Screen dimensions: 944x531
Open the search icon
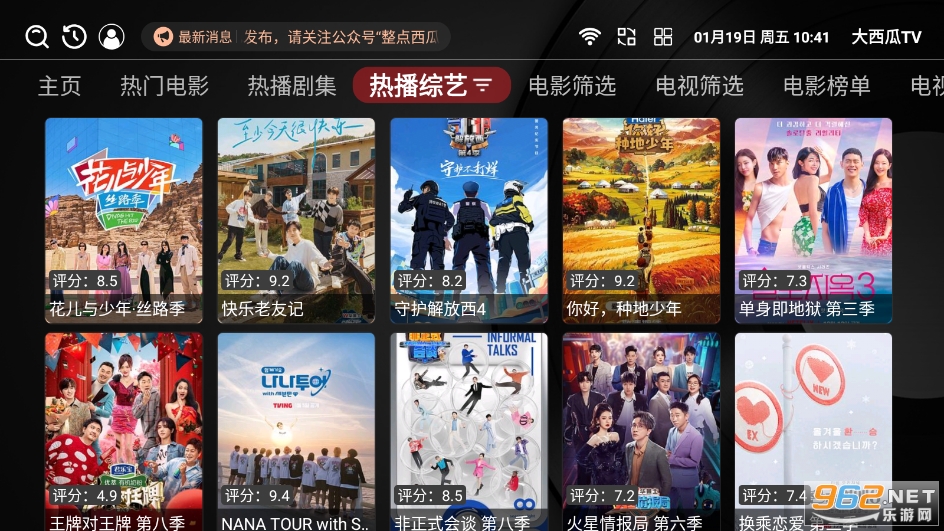(37, 37)
